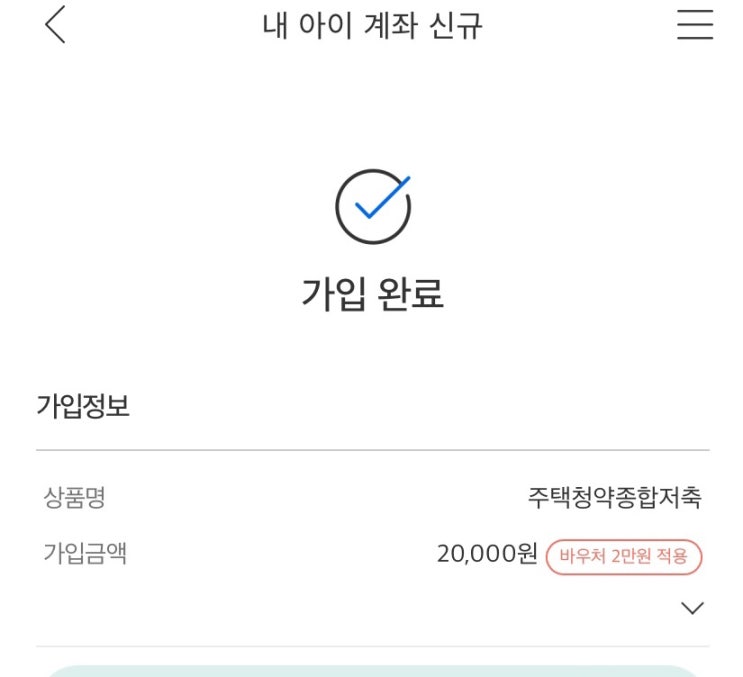Go back using the top-left arrow
Screen dimensions: 743x677
55,25
